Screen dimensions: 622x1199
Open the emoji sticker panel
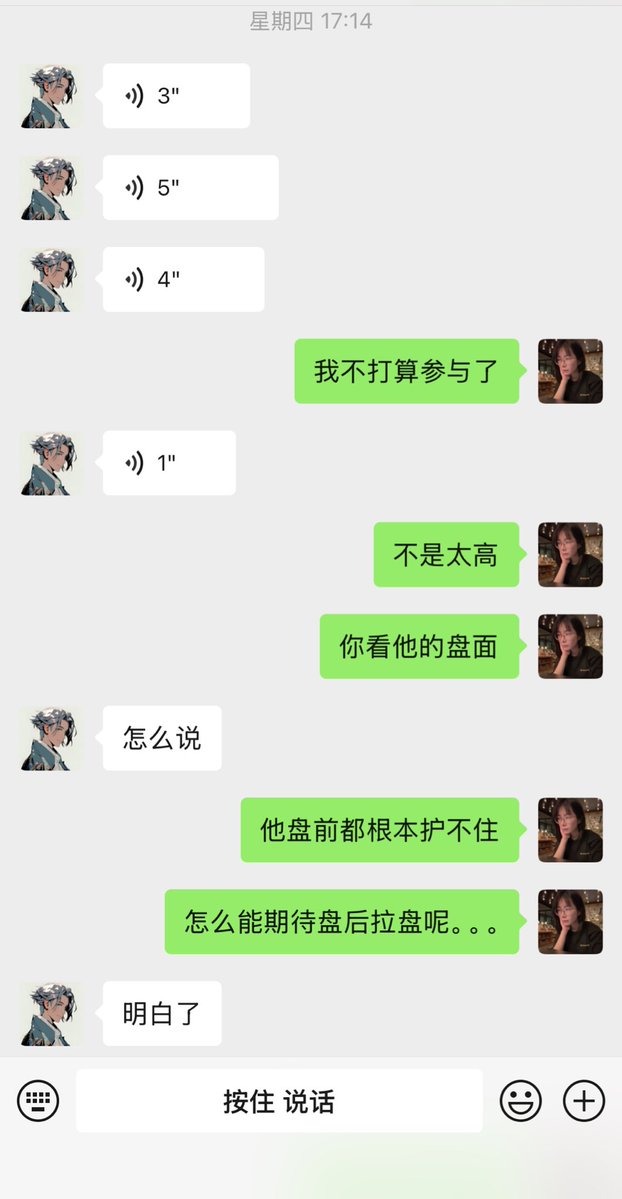coord(521,1101)
